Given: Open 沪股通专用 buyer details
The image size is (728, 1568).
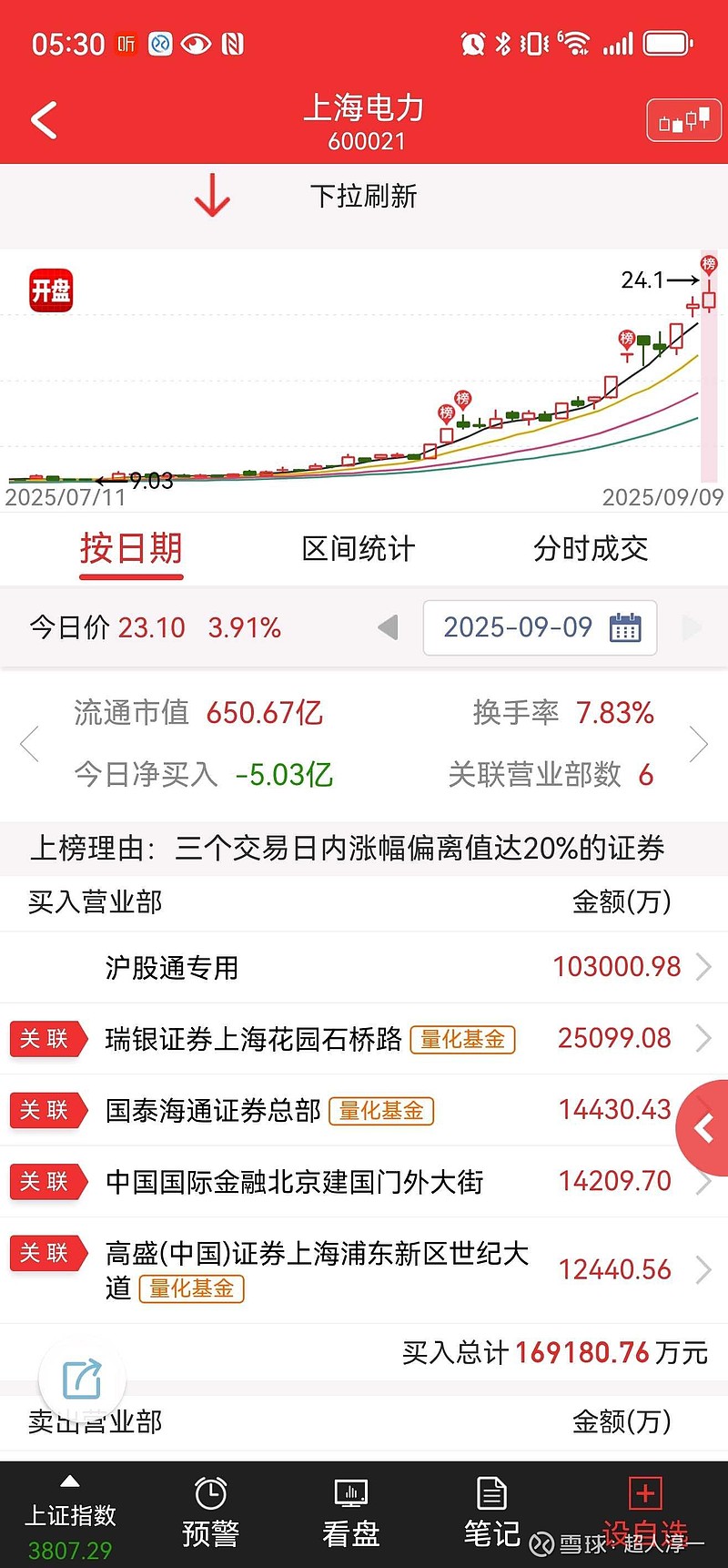Looking at the screenshot, I should (x=364, y=967).
